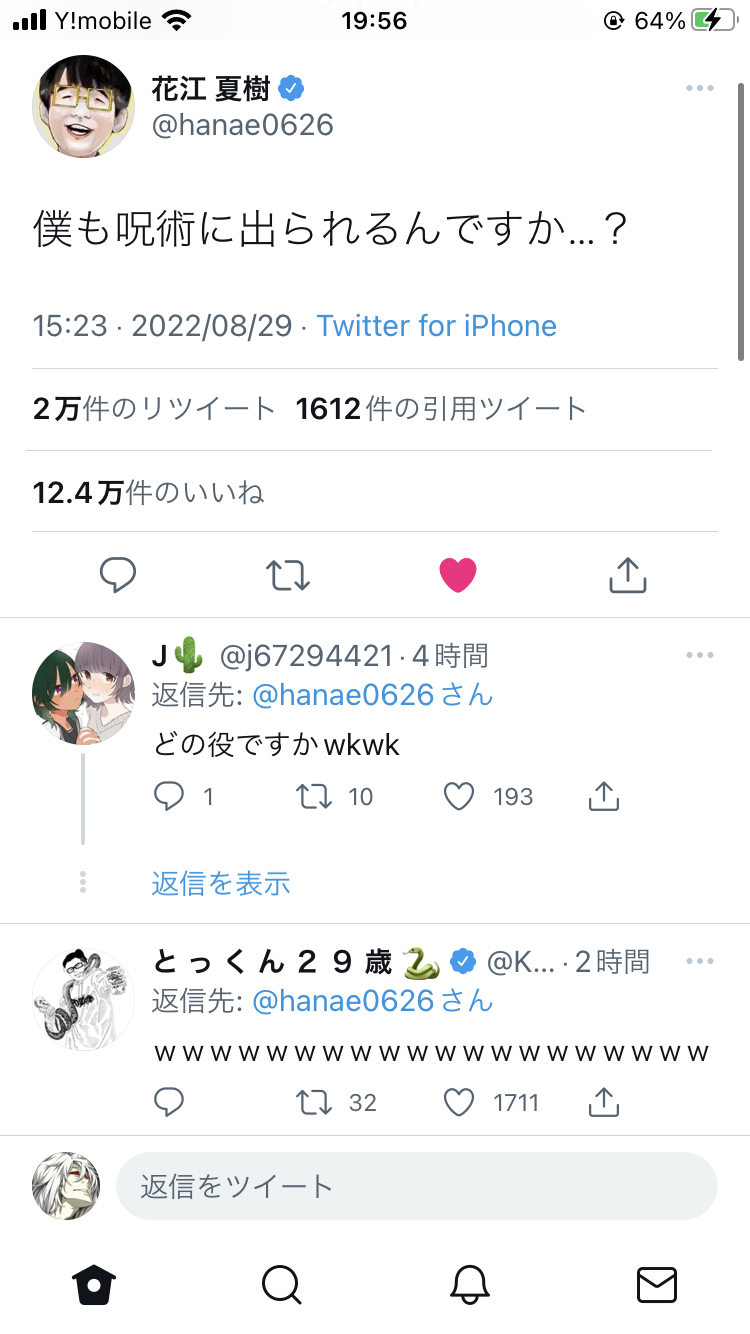The width and height of the screenshot is (750, 1334).
Task: Open the Twitter for iPhone link
Action: tap(436, 326)
